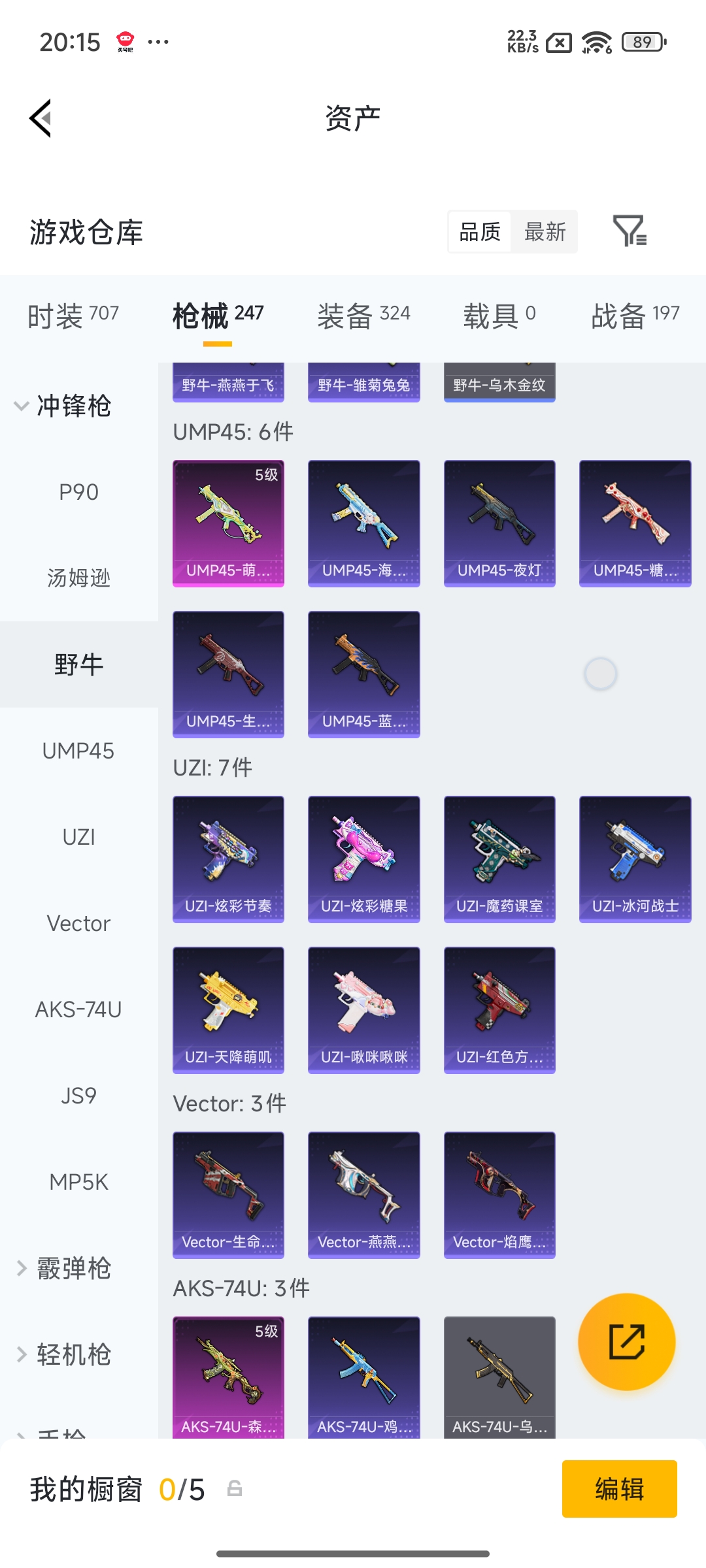View the UZI-冰河战士 skin

(x=635, y=859)
